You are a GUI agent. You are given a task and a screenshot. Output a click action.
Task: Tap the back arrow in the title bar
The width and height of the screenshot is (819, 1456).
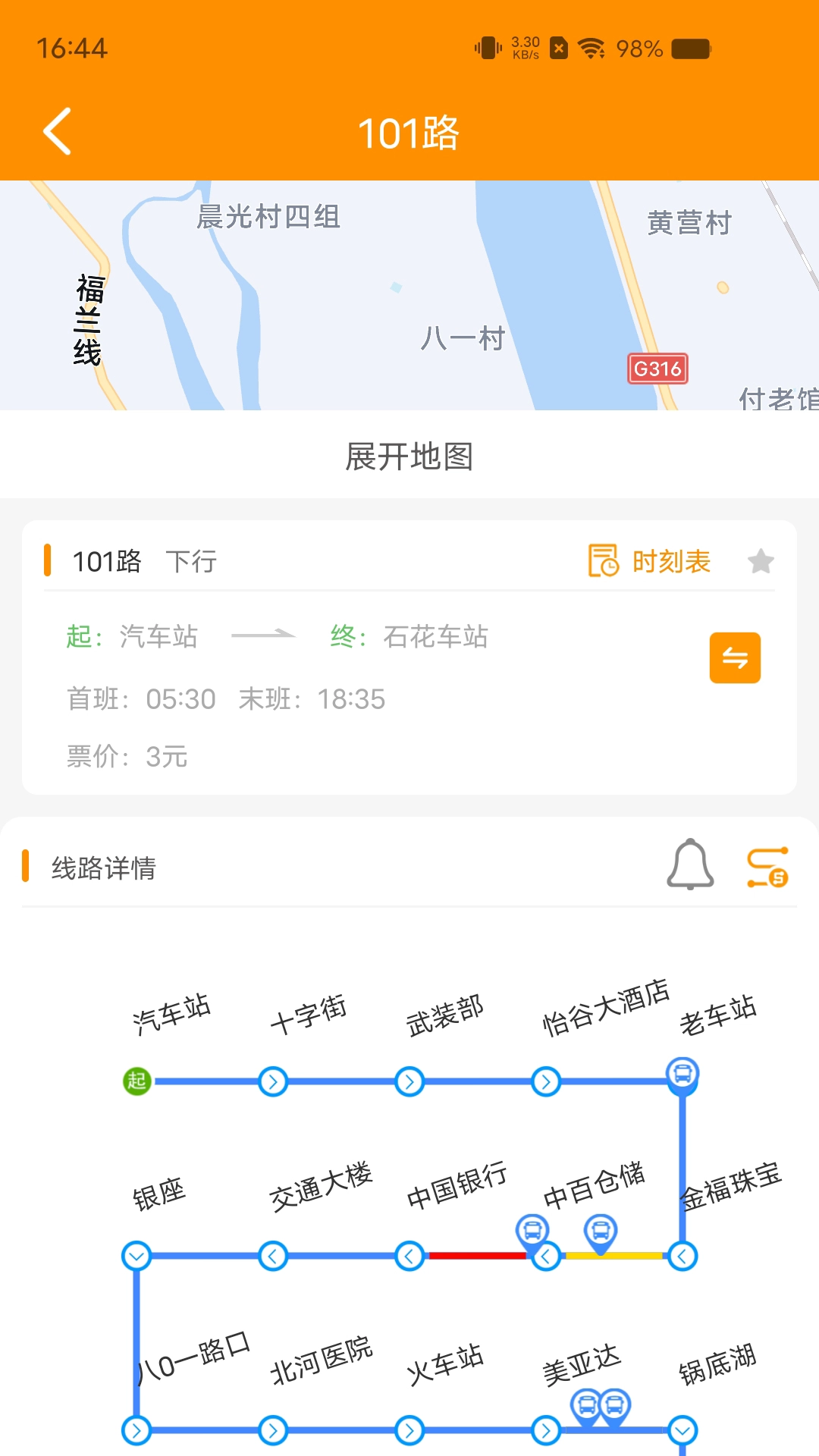click(x=58, y=130)
